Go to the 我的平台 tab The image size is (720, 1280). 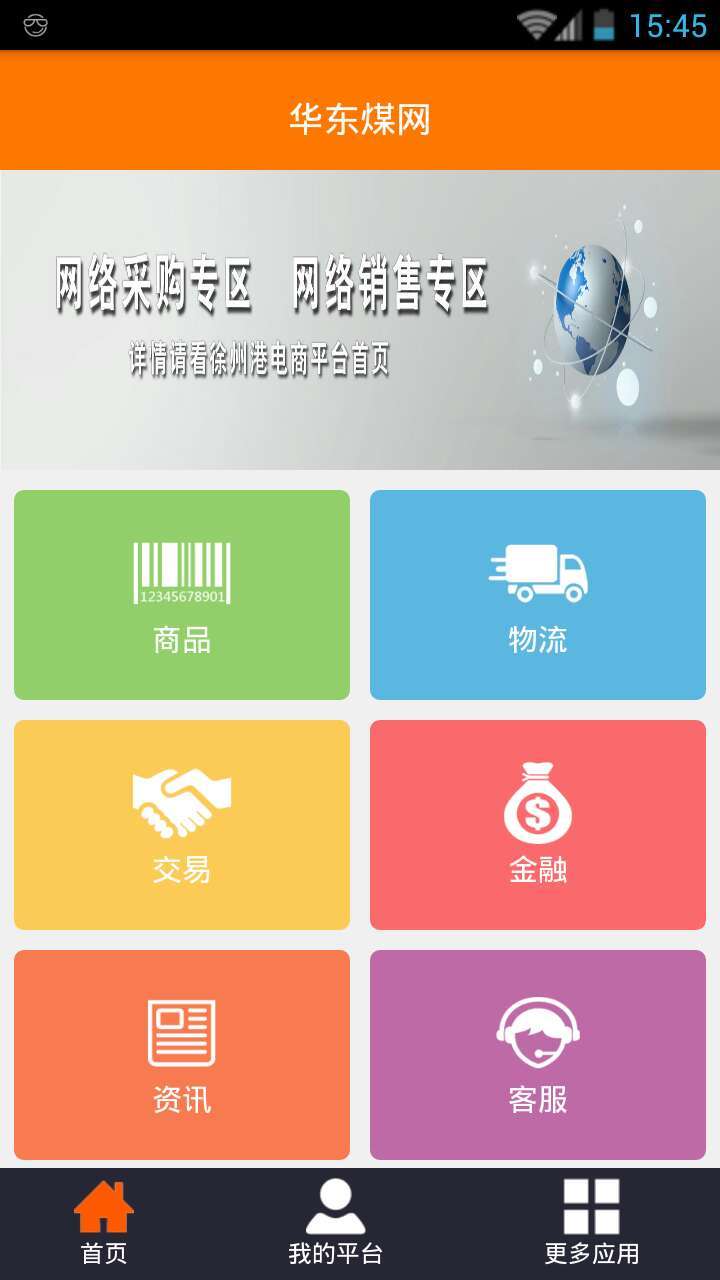[x=335, y=1224]
